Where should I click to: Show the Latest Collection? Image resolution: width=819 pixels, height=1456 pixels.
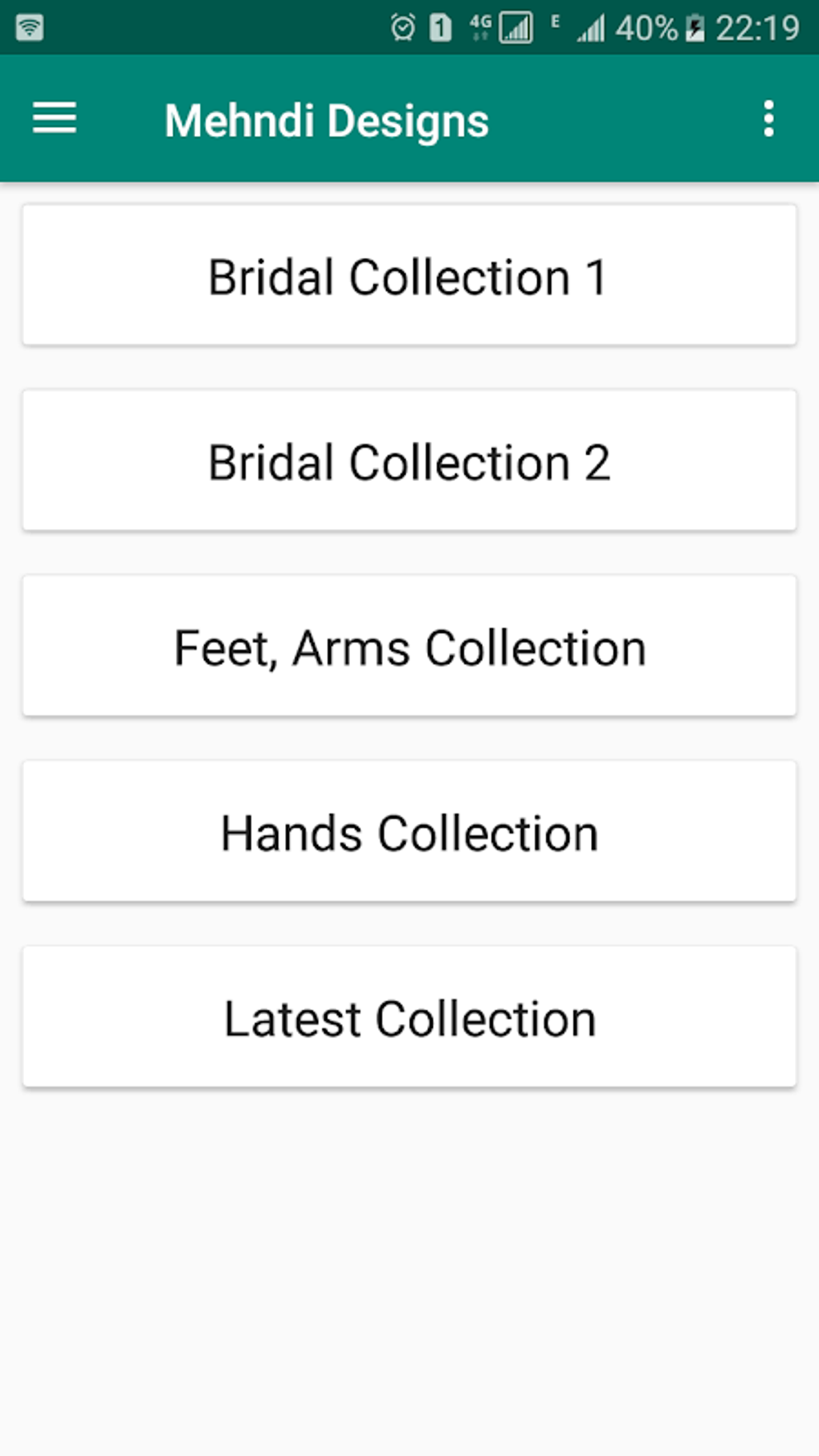click(409, 1018)
